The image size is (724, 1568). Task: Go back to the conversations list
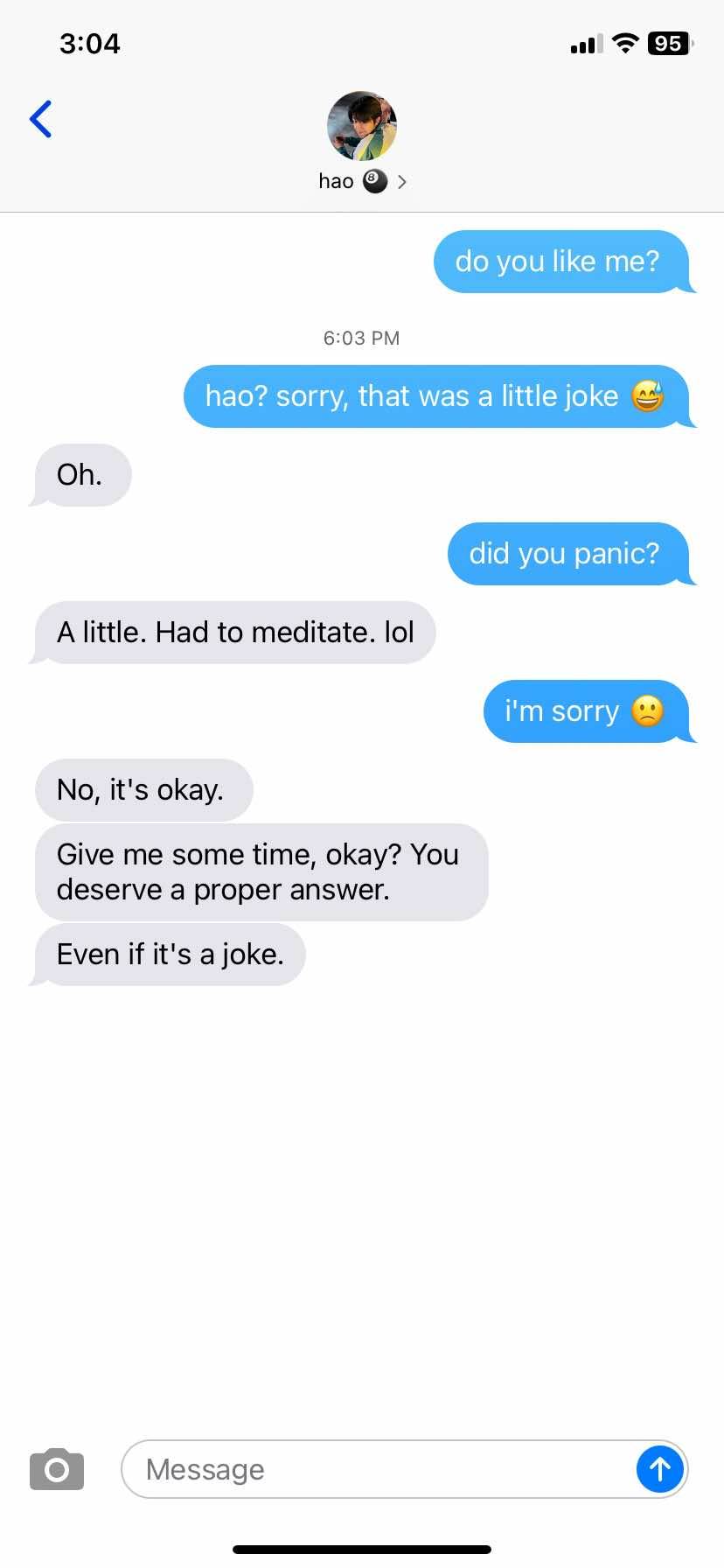click(41, 120)
